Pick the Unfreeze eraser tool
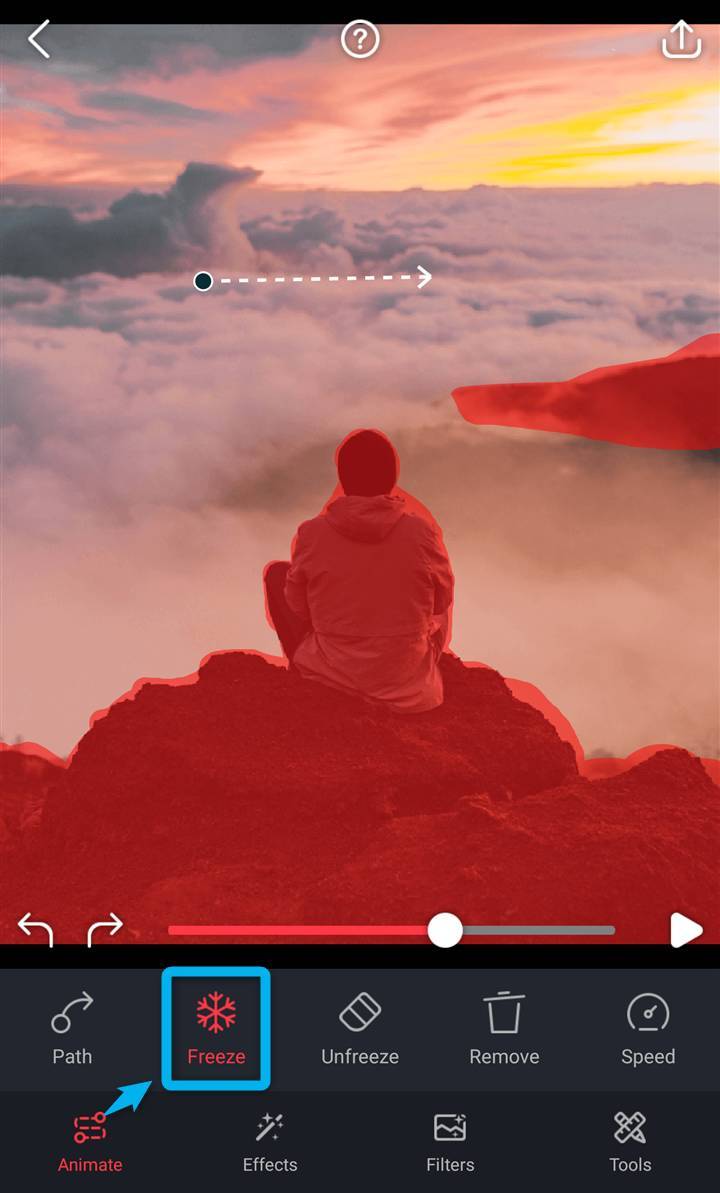720x1193 pixels. coord(360,1028)
